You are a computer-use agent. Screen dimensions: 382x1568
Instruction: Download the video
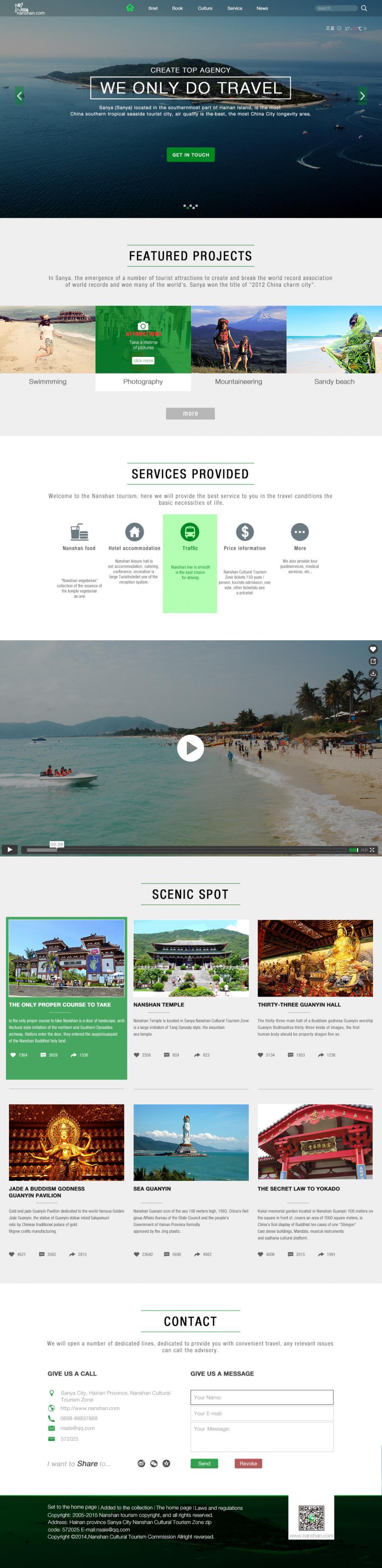click(373, 673)
